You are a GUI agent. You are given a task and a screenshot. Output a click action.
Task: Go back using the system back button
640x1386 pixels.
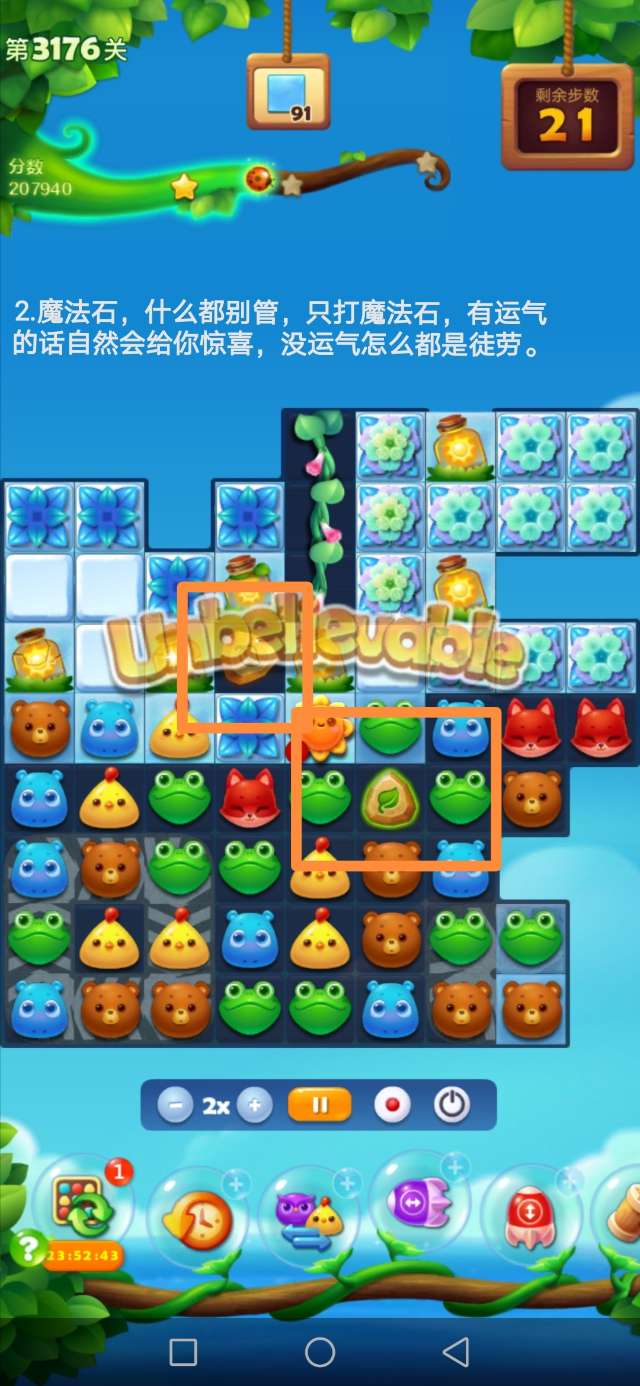coord(456,1352)
